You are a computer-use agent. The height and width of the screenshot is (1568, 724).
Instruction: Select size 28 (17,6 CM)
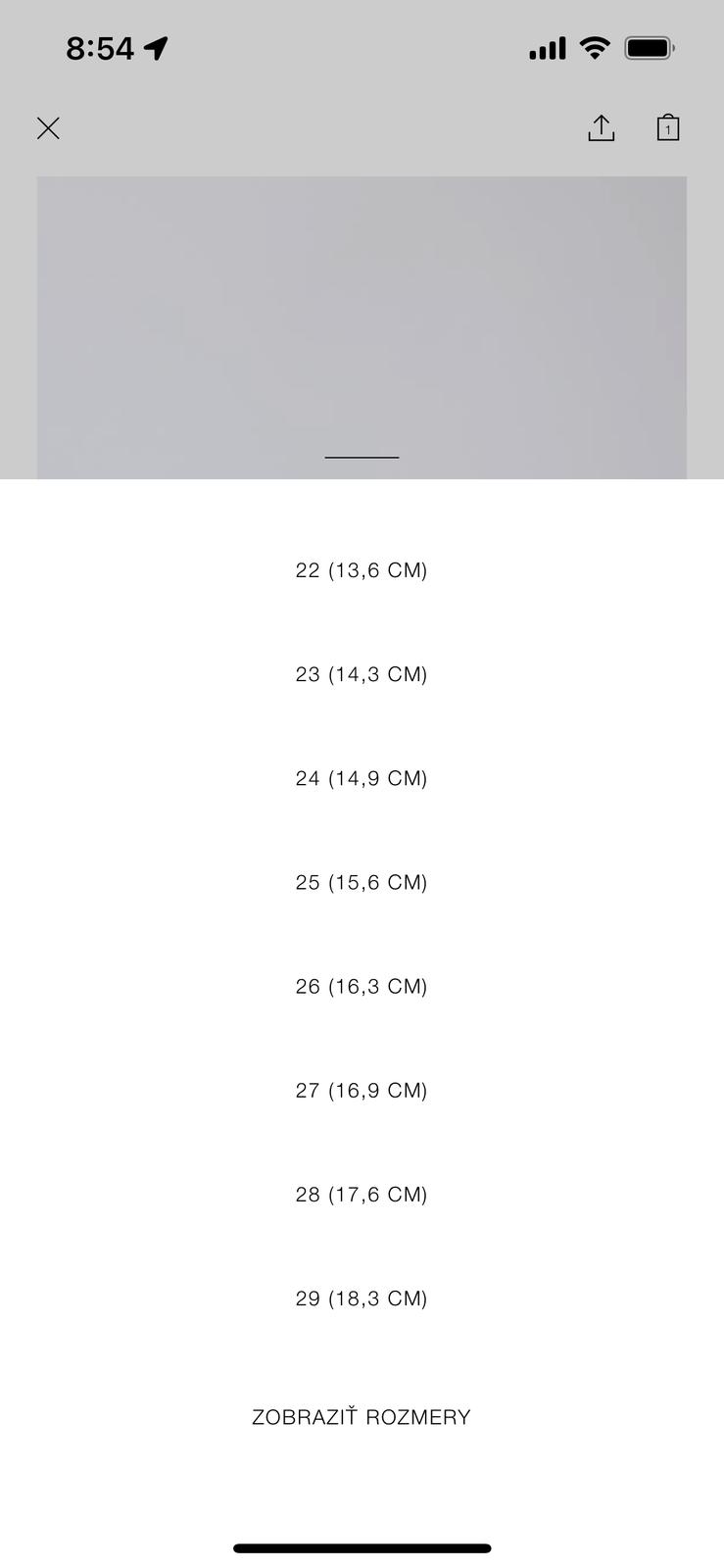(362, 1194)
